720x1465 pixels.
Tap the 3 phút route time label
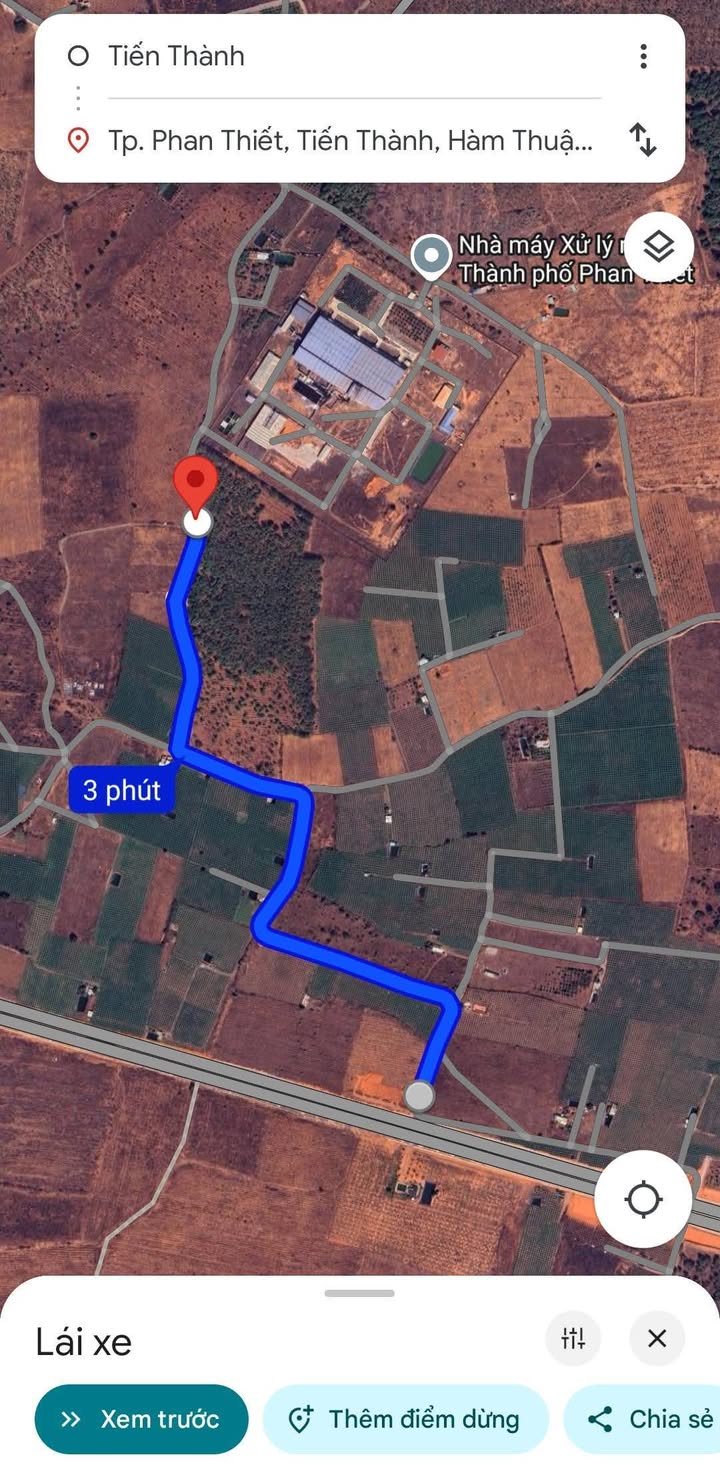coord(122,791)
